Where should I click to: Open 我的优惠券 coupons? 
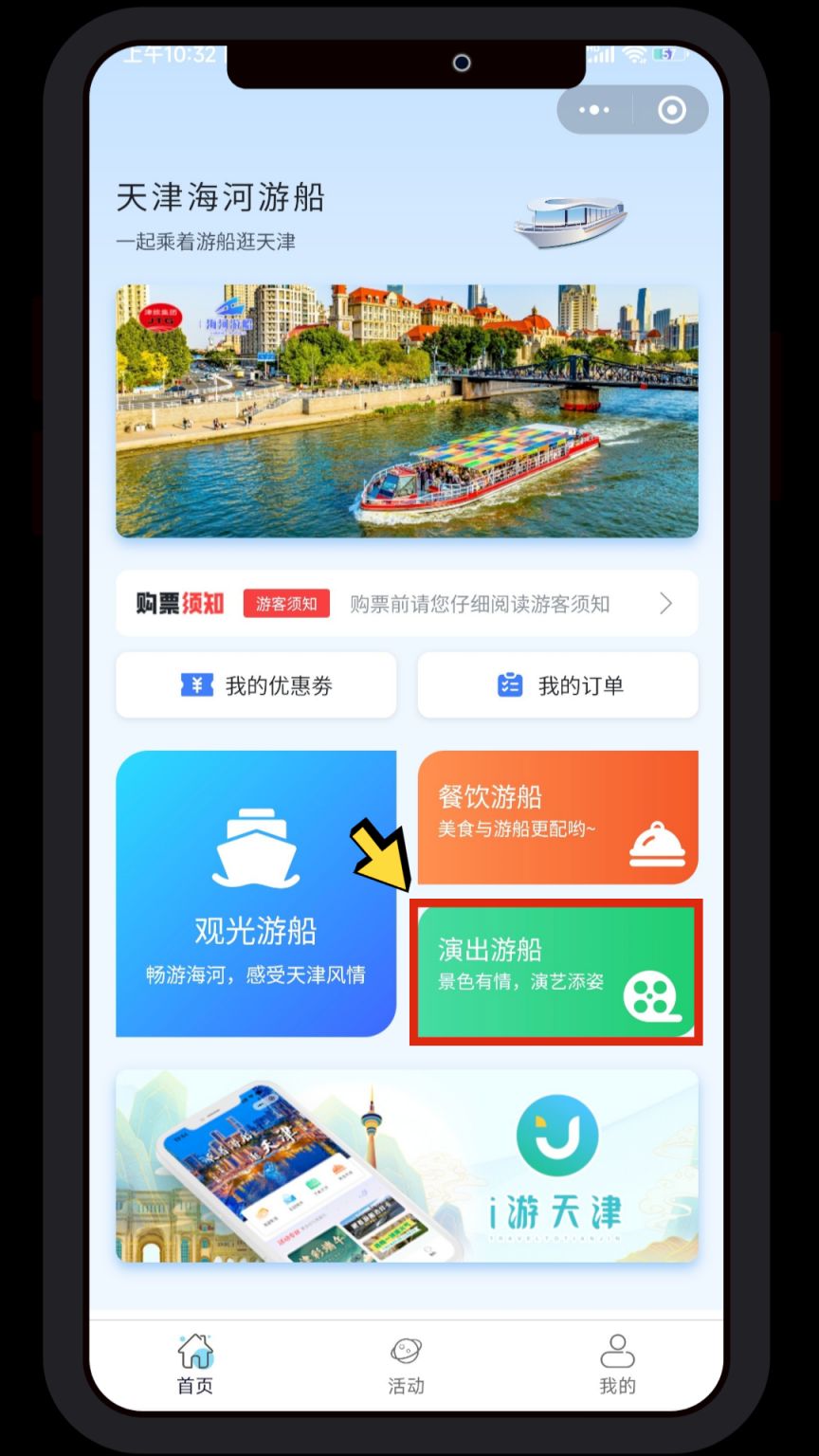coord(256,685)
